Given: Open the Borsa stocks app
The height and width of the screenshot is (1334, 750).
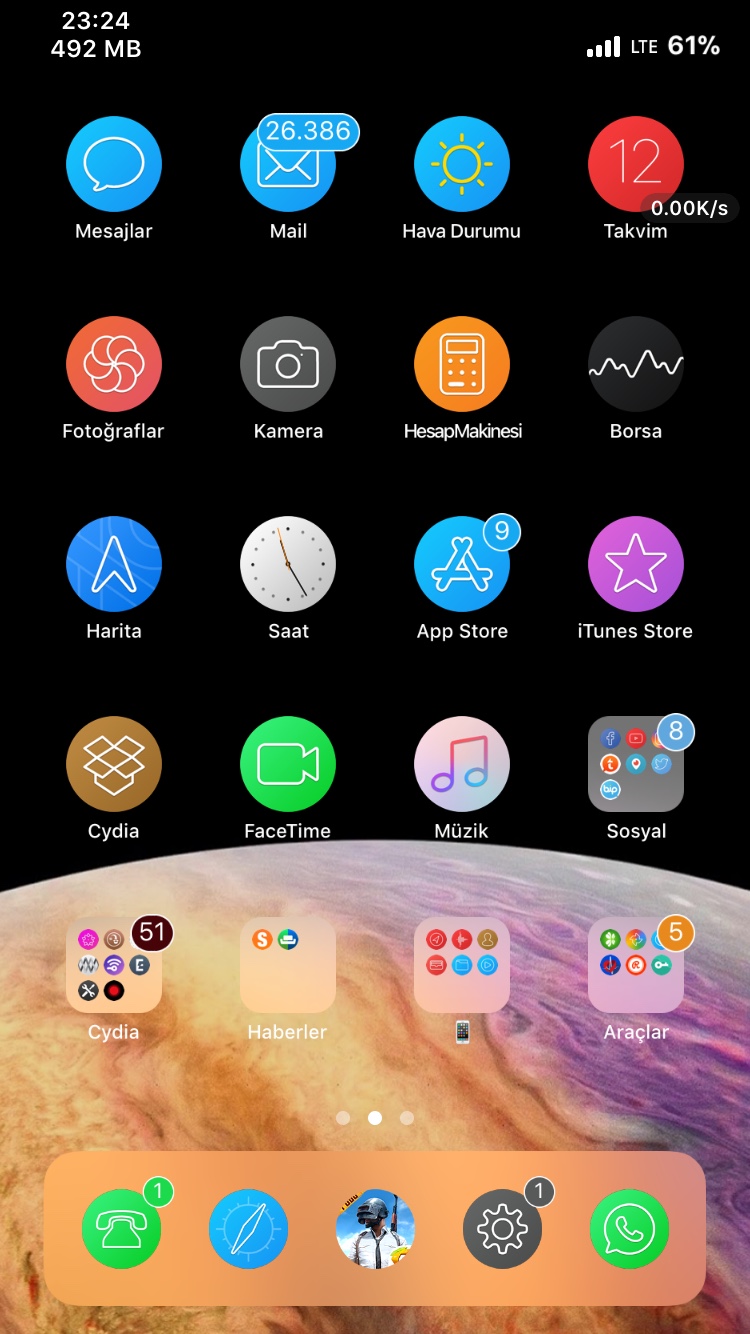Looking at the screenshot, I should click(636, 363).
